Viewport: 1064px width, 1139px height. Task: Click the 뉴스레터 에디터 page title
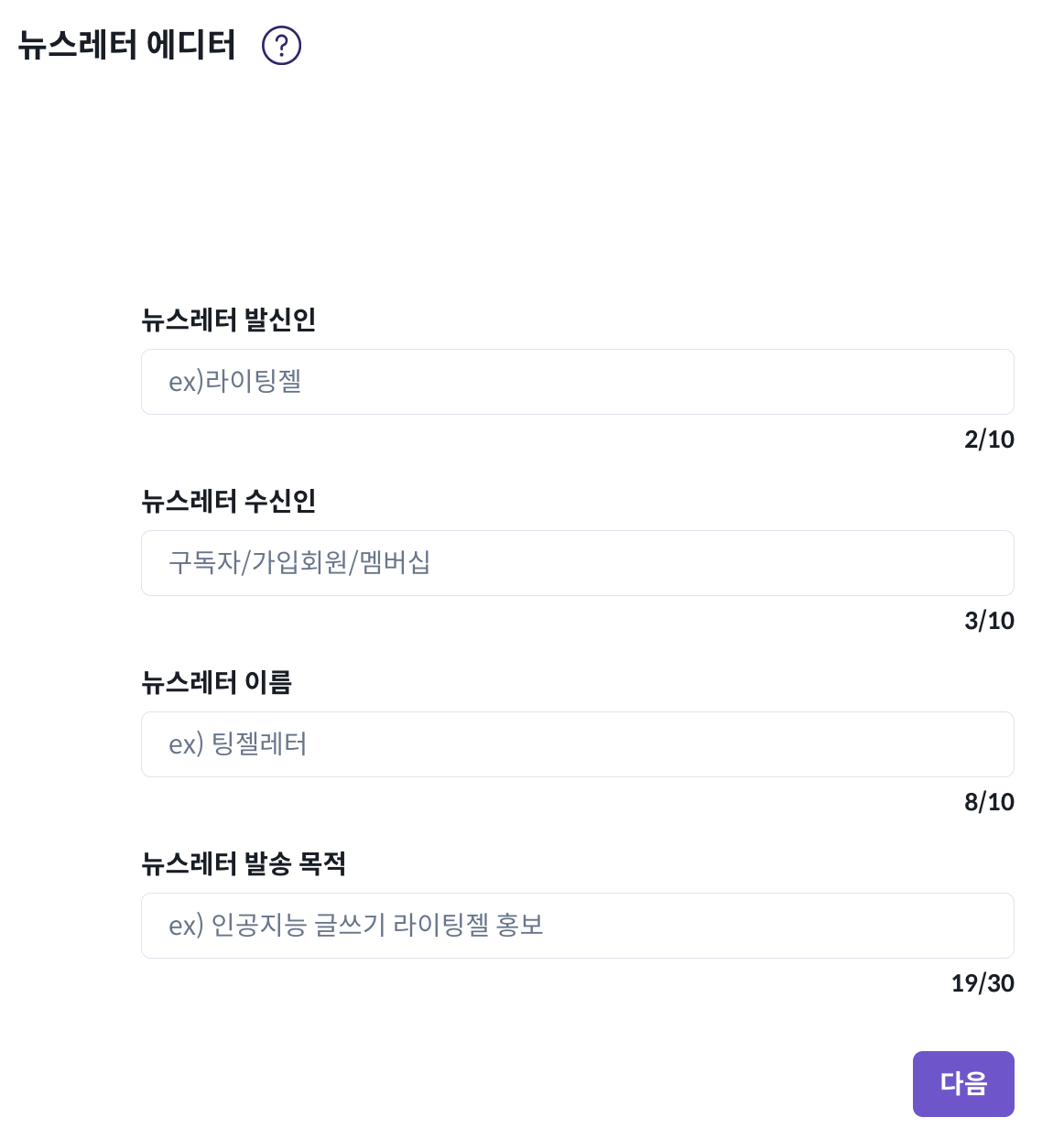[125, 44]
